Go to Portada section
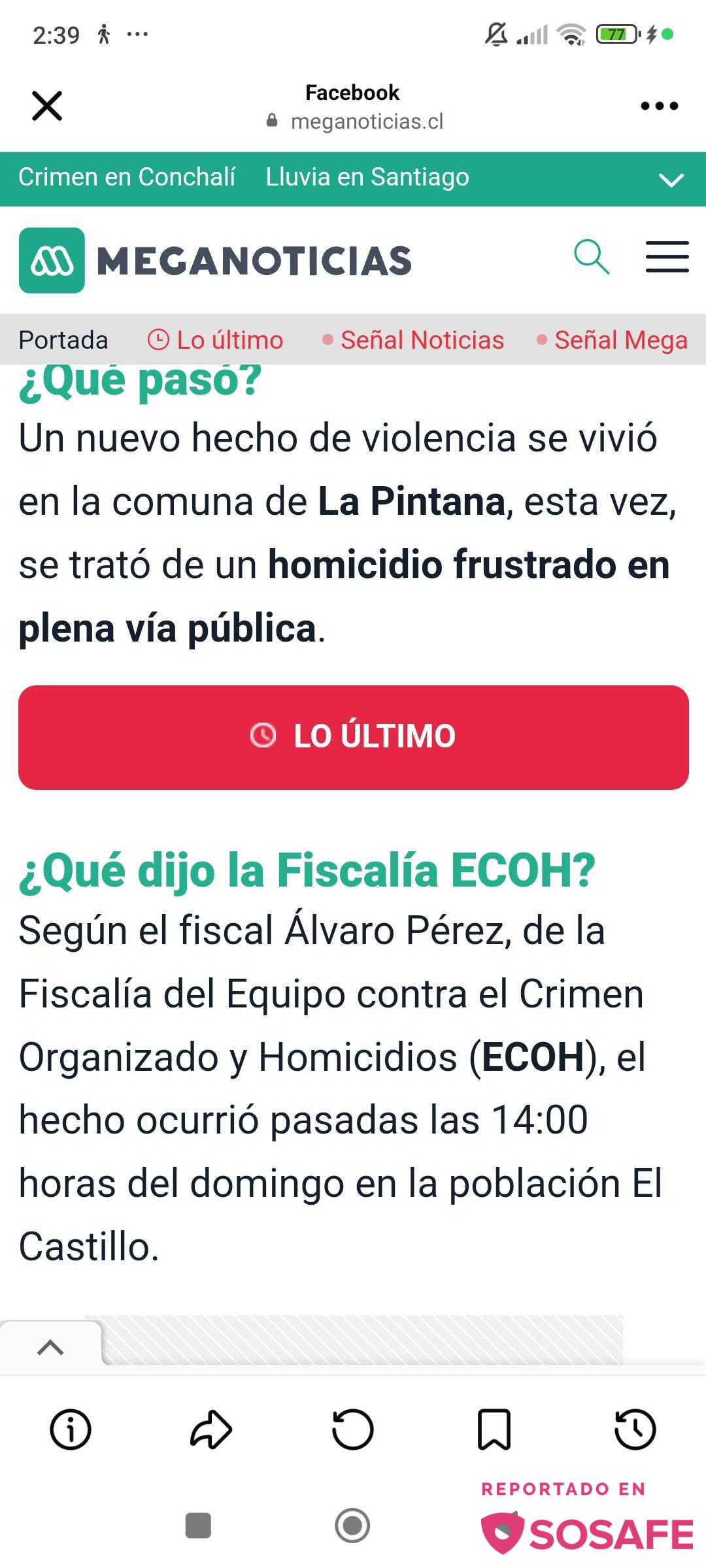Screen dimensions: 706x1568 click(63, 340)
